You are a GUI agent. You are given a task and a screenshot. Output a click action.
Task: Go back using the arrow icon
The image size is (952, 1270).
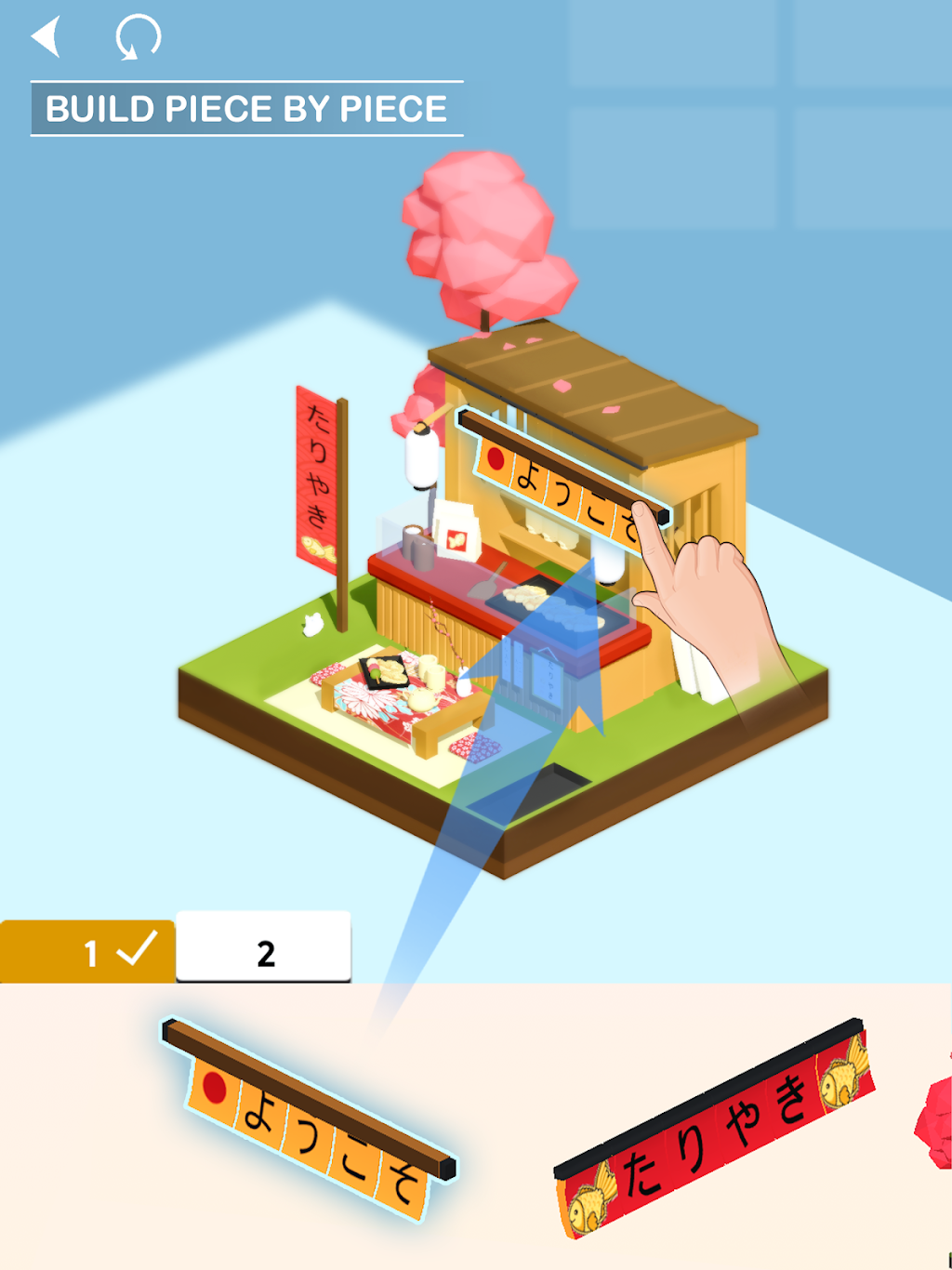[46, 37]
